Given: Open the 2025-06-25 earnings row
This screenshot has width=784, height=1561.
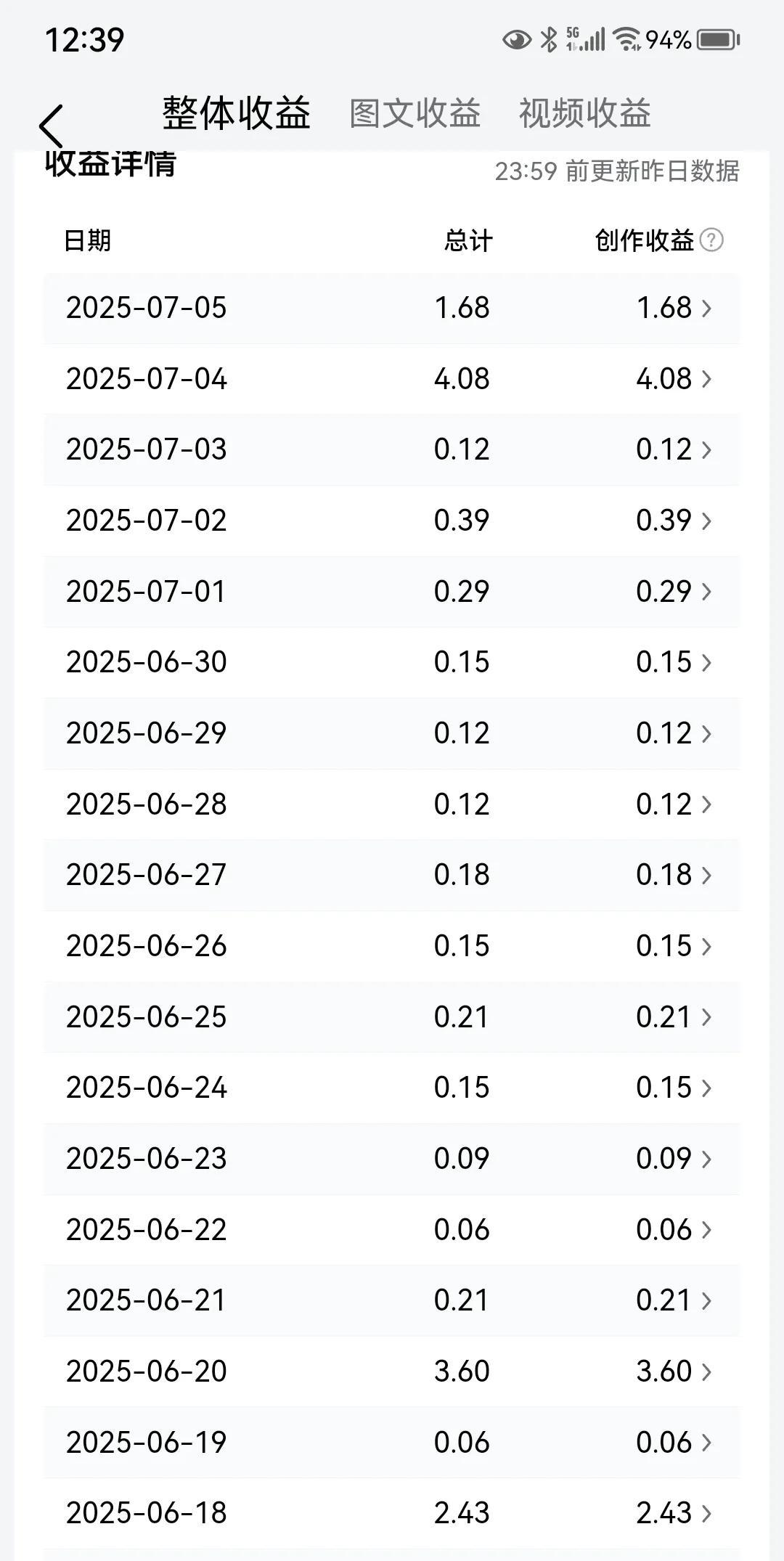Looking at the screenshot, I should pyautogui.click(x=392, y=1017).
